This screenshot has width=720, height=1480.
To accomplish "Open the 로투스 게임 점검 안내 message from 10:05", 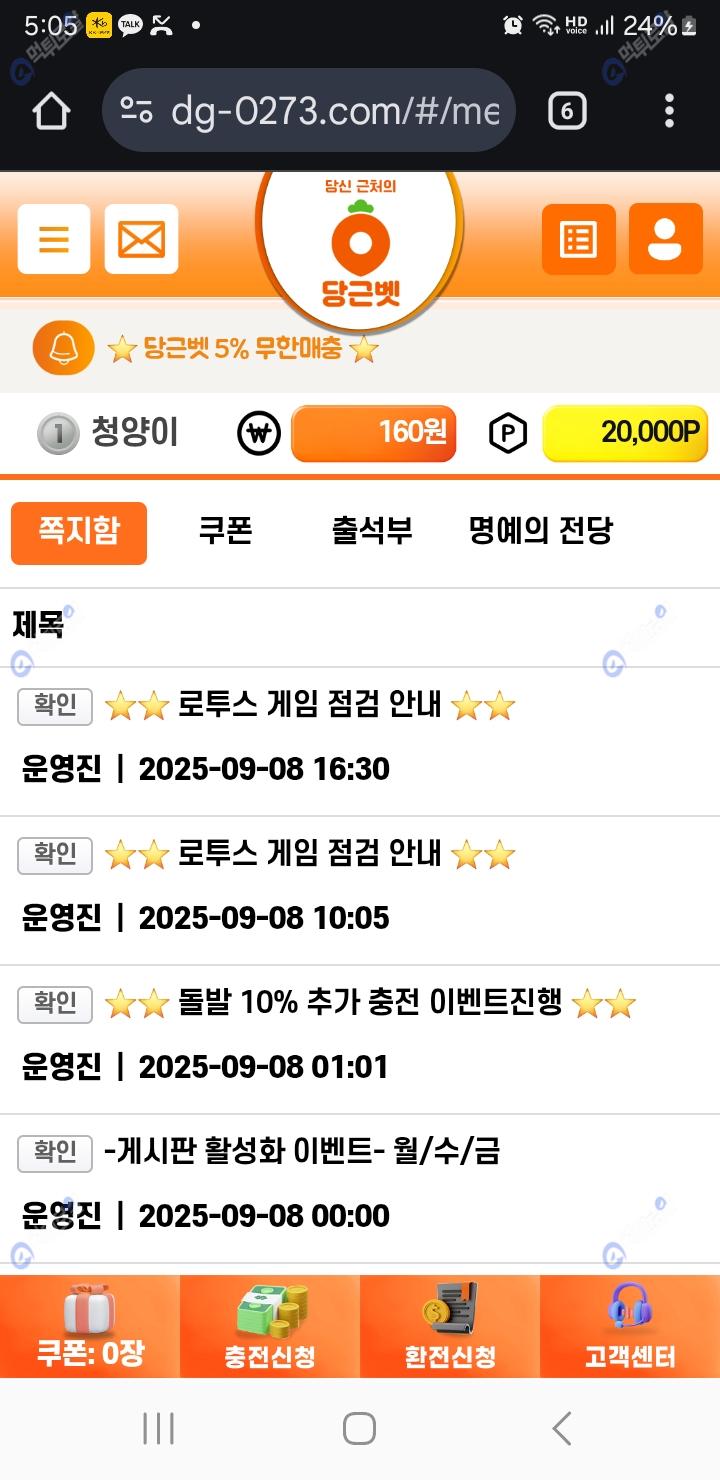I will point(308,855).
